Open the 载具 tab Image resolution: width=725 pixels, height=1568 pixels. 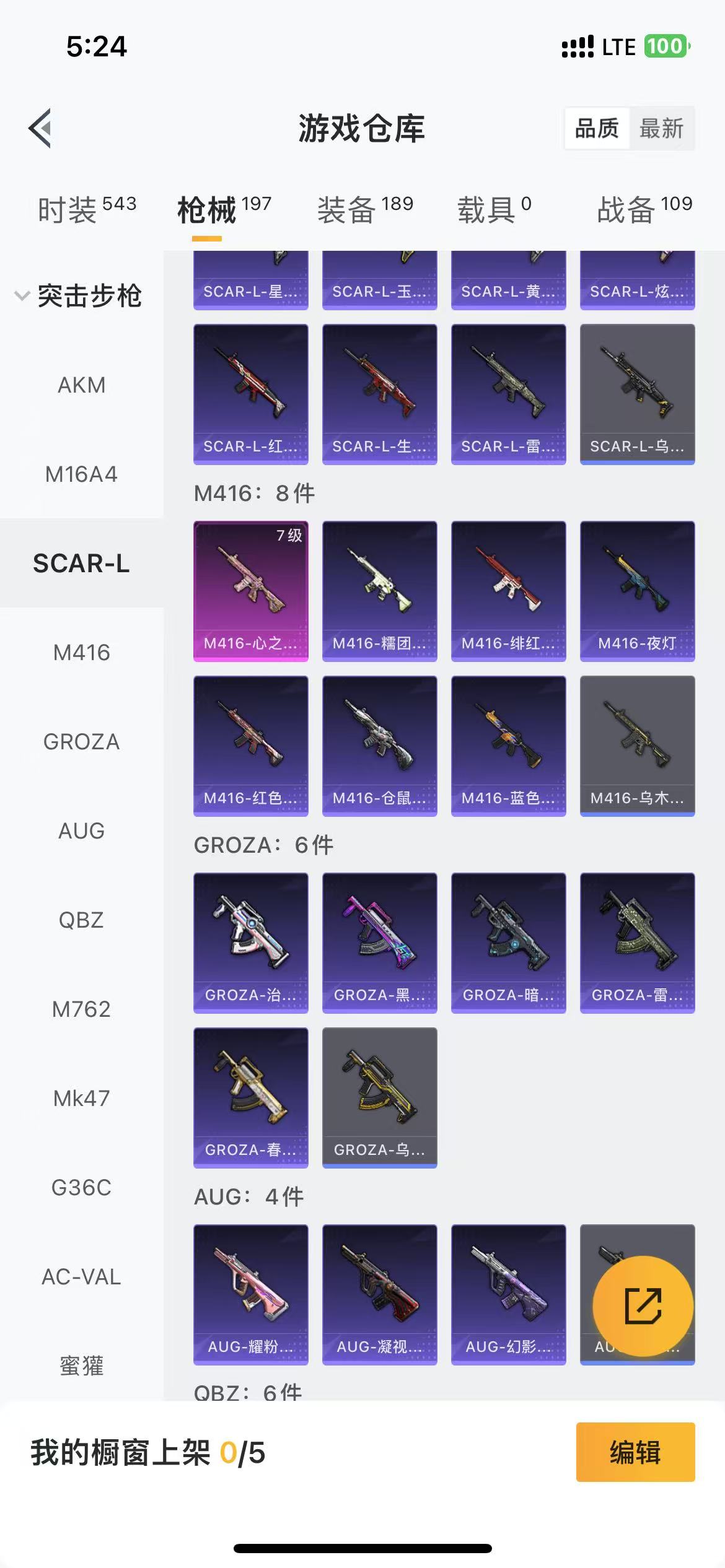(494, 209)
